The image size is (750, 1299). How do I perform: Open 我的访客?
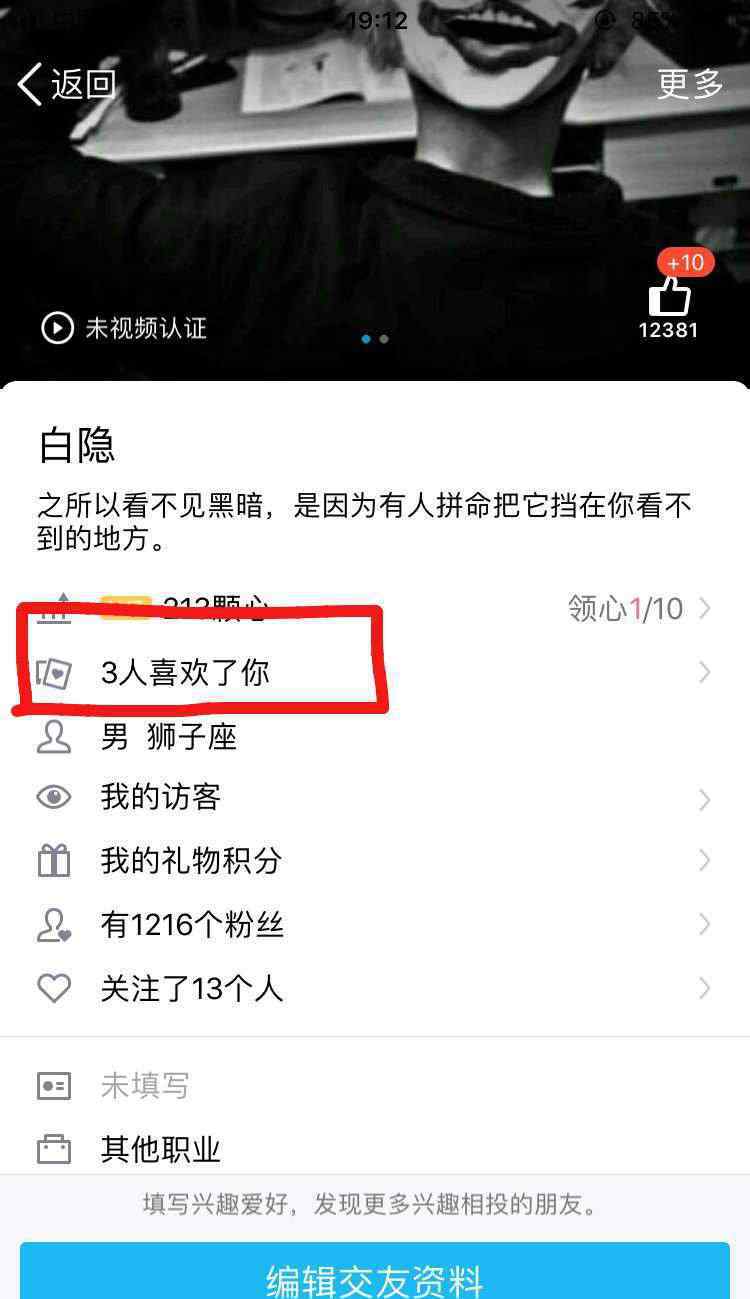[x=160, y=798]
